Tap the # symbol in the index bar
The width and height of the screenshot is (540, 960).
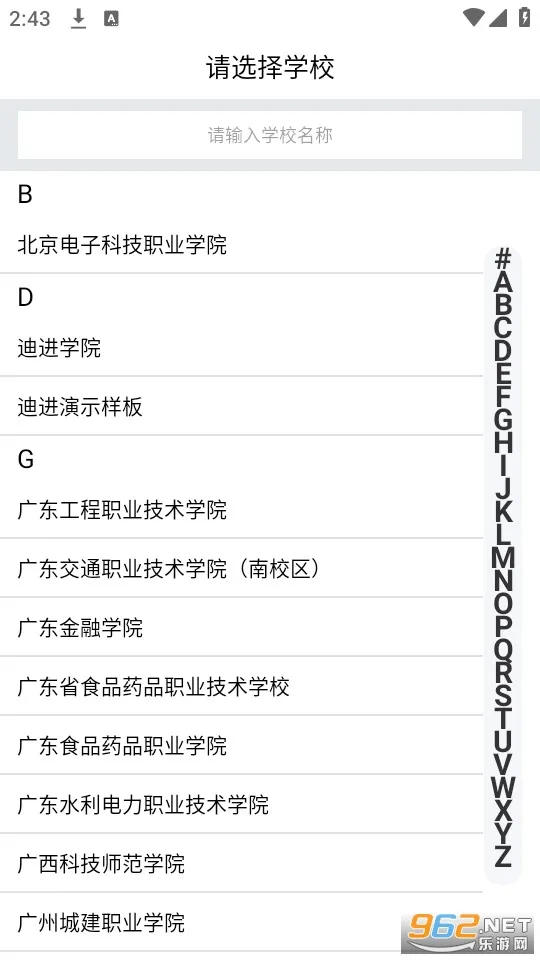[503, 259]
